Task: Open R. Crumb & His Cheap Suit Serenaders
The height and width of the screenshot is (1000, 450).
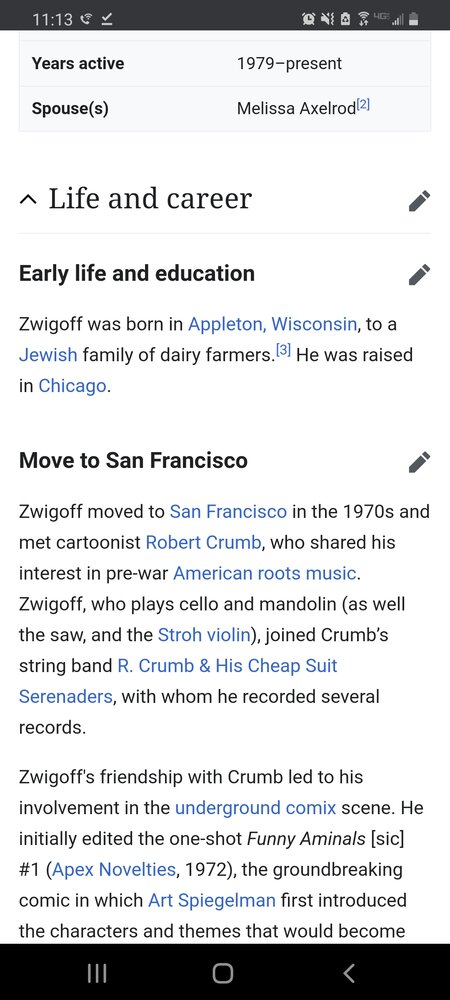Action: tap(178, 681)
